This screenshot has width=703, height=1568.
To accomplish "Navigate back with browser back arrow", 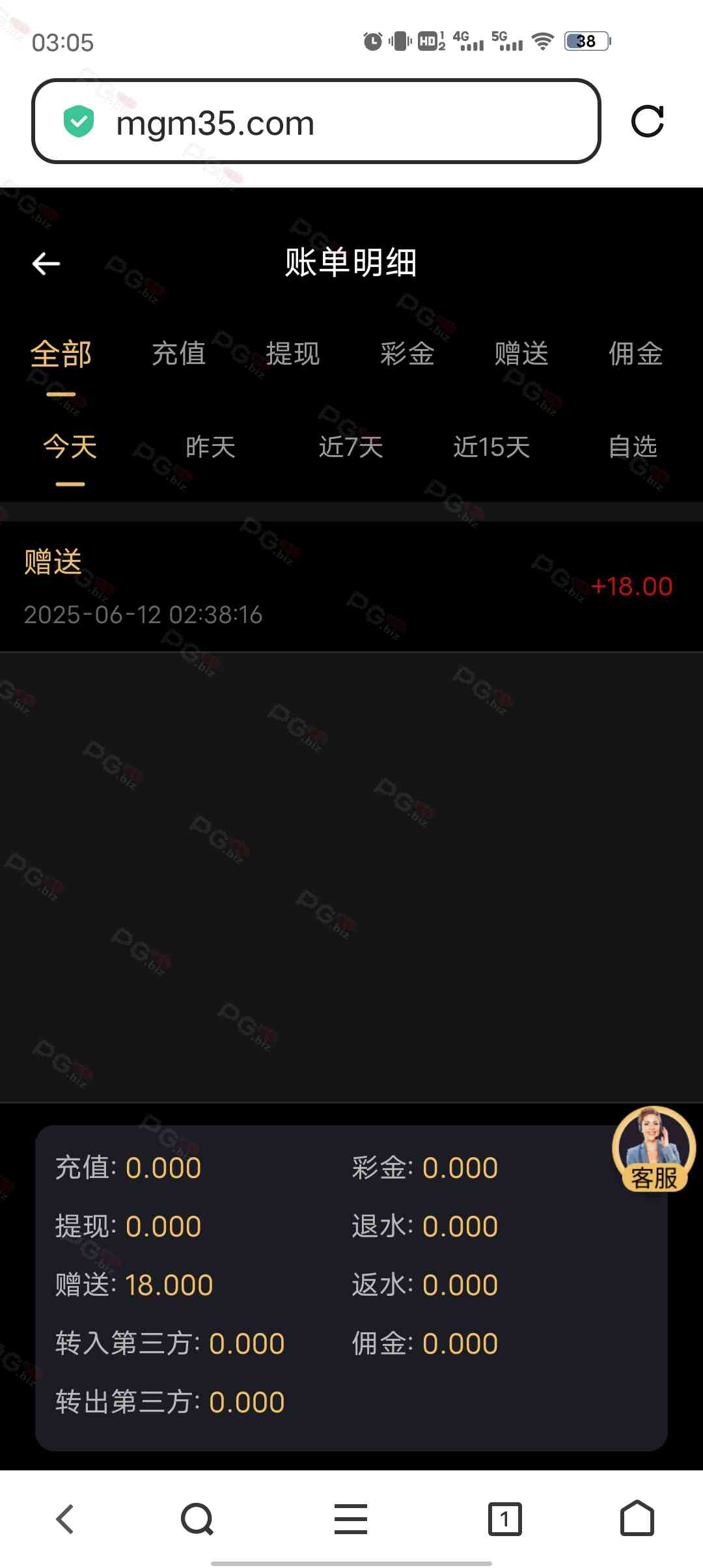I will tap(65, 1519).
